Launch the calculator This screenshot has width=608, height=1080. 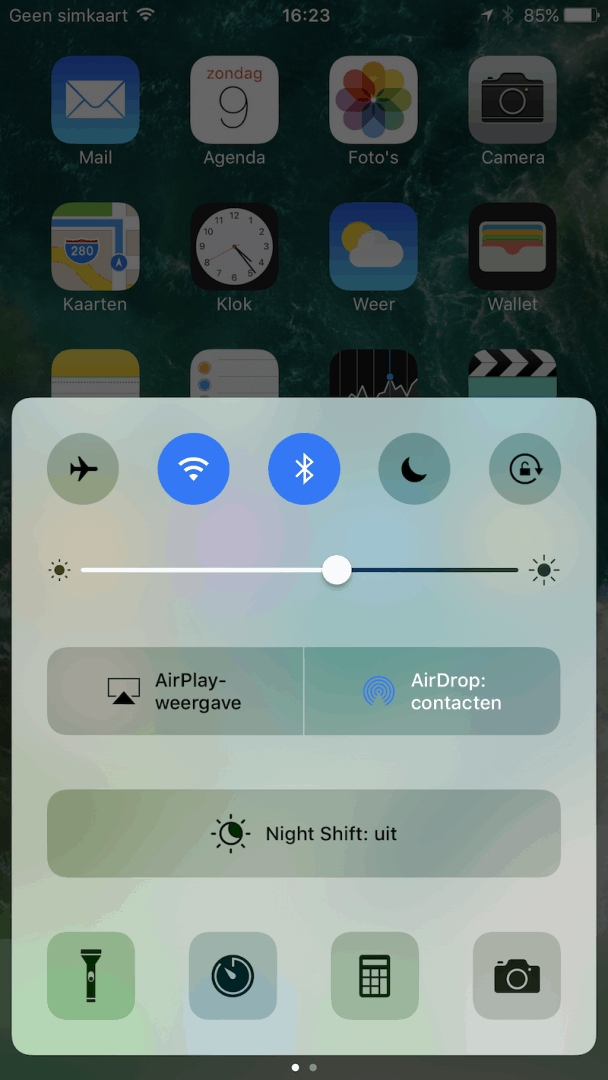pyautogui.click(x=375, y=975)
